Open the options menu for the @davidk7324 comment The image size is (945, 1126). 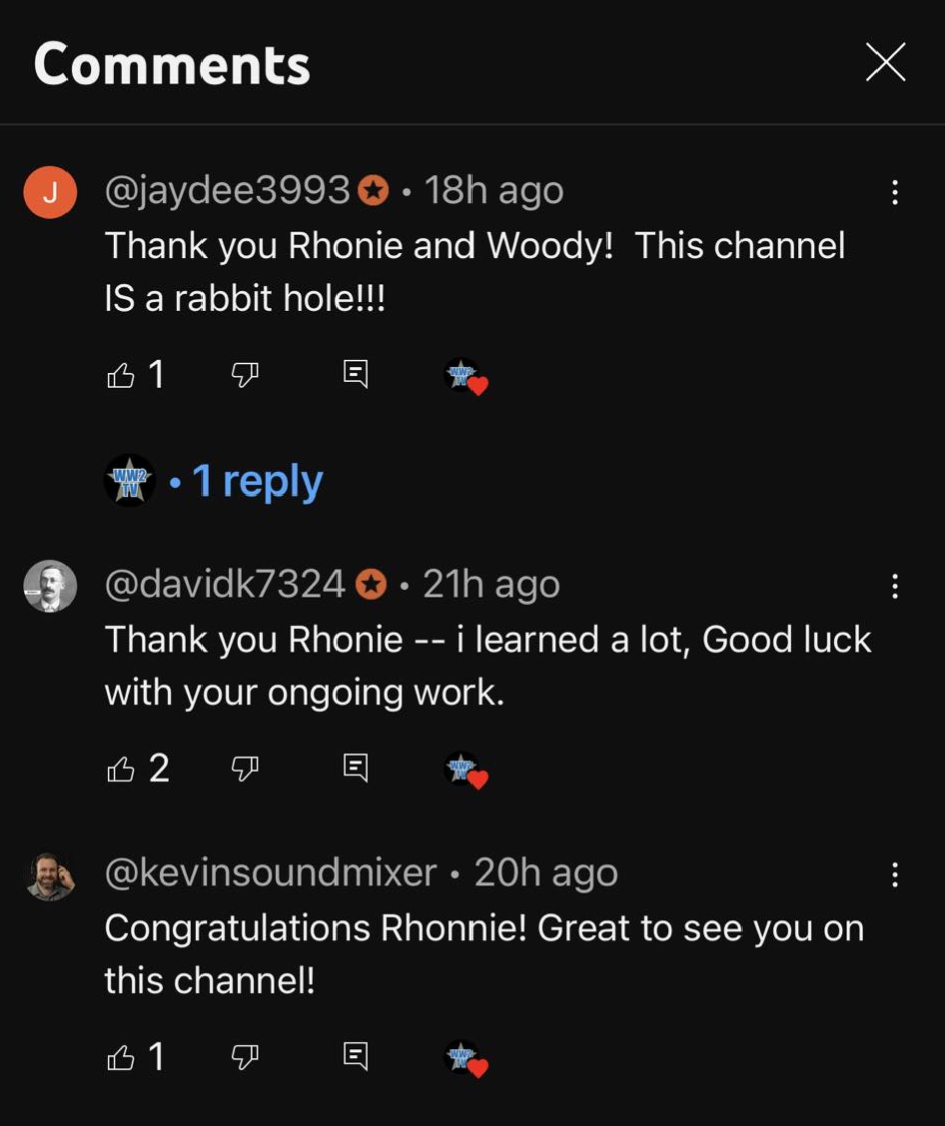coord(894,586)
